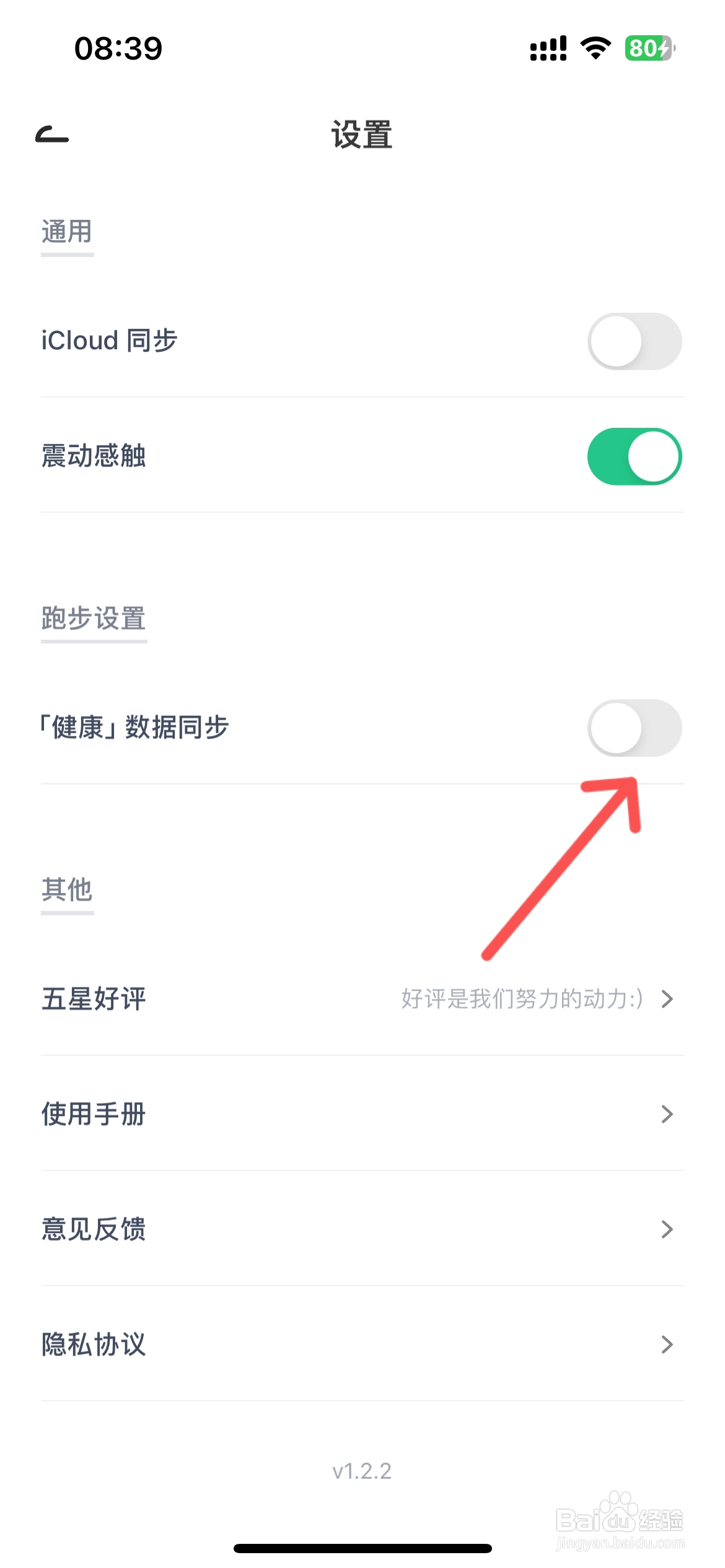Expand the 五星好评 row chevron
The image size is (725, 1568).
pos(667,998)
